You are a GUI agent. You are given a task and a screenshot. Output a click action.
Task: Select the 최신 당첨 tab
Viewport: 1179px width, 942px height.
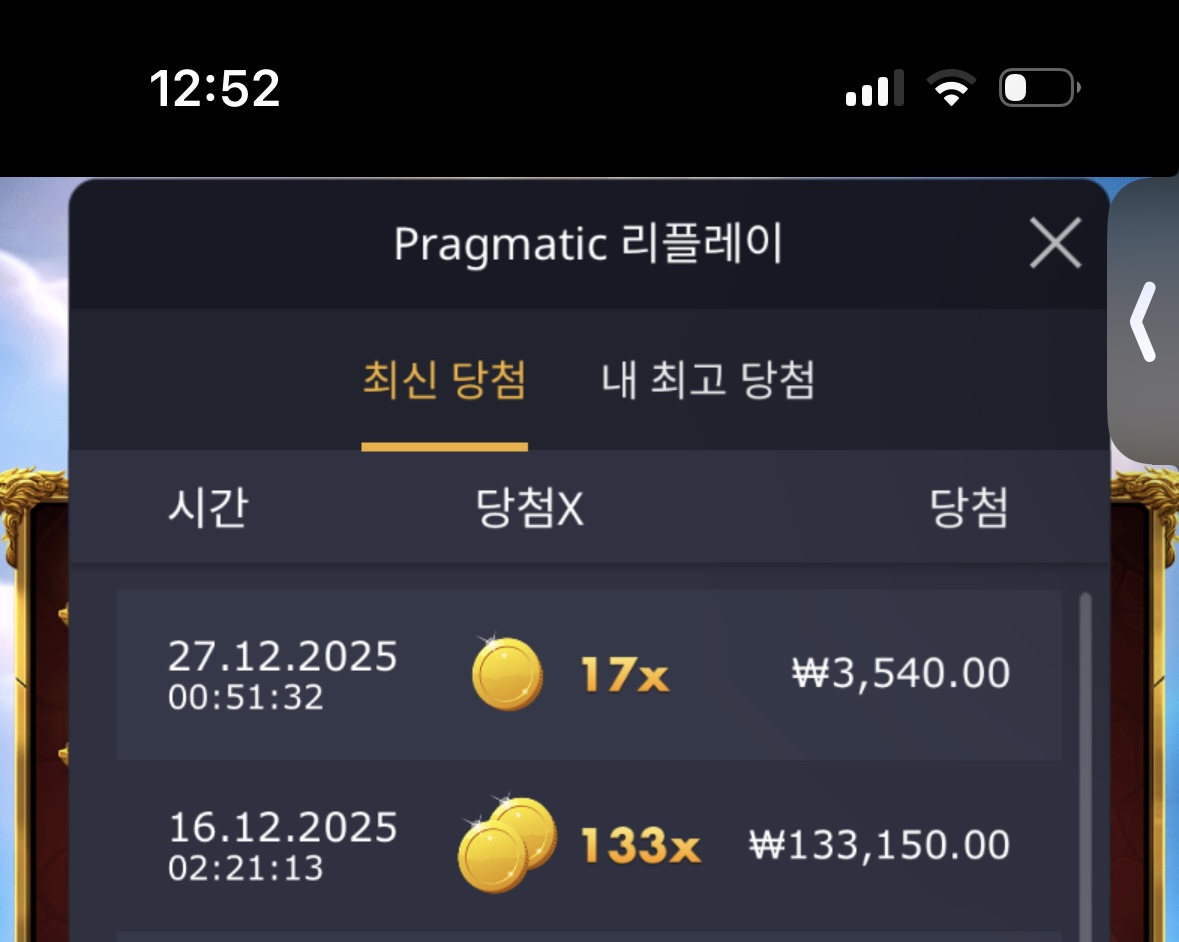(444, 381)
